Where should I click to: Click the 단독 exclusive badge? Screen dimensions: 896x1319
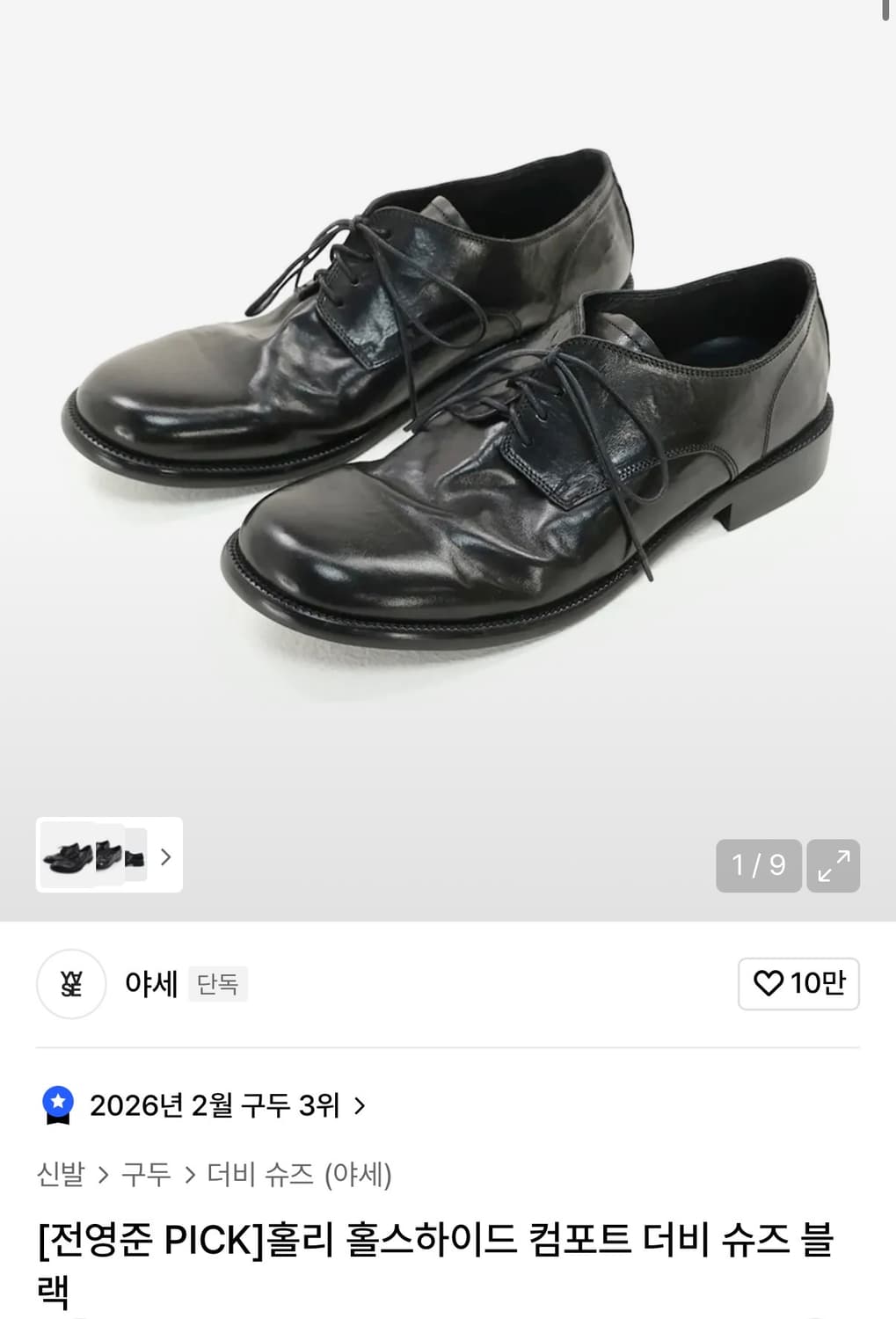click(217, 985)
